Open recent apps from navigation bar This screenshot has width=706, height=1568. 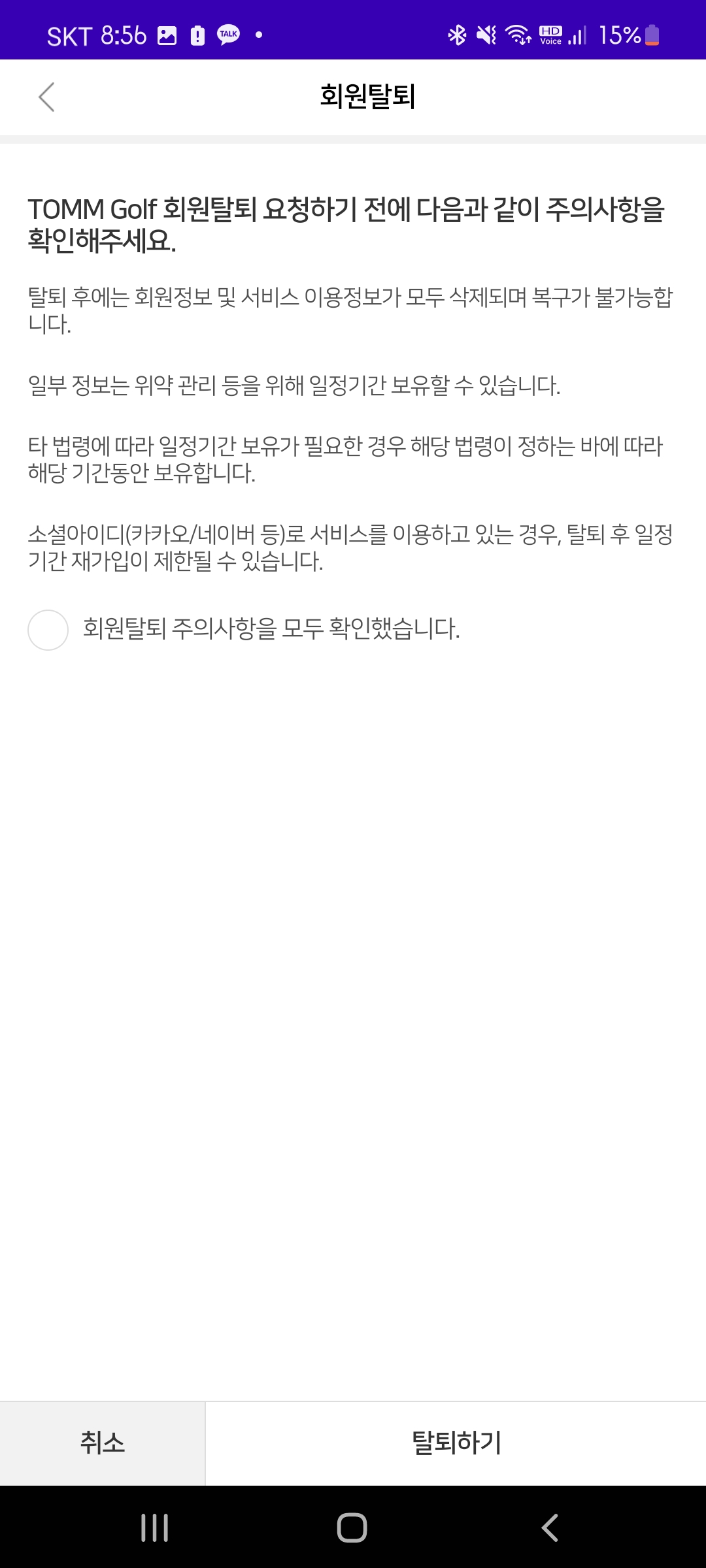point(155,1527)
